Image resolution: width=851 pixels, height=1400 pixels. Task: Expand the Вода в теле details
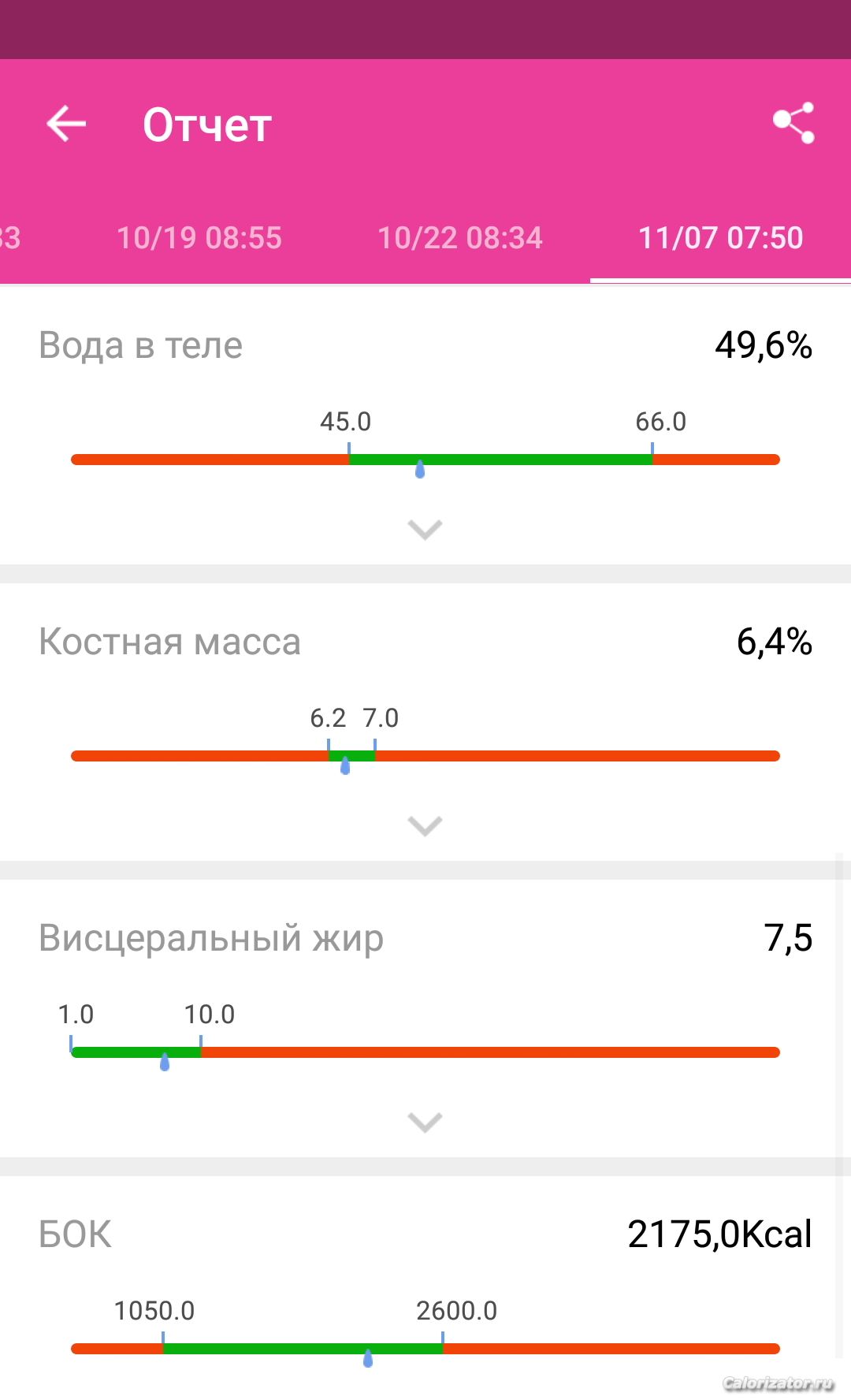[425, 530]
